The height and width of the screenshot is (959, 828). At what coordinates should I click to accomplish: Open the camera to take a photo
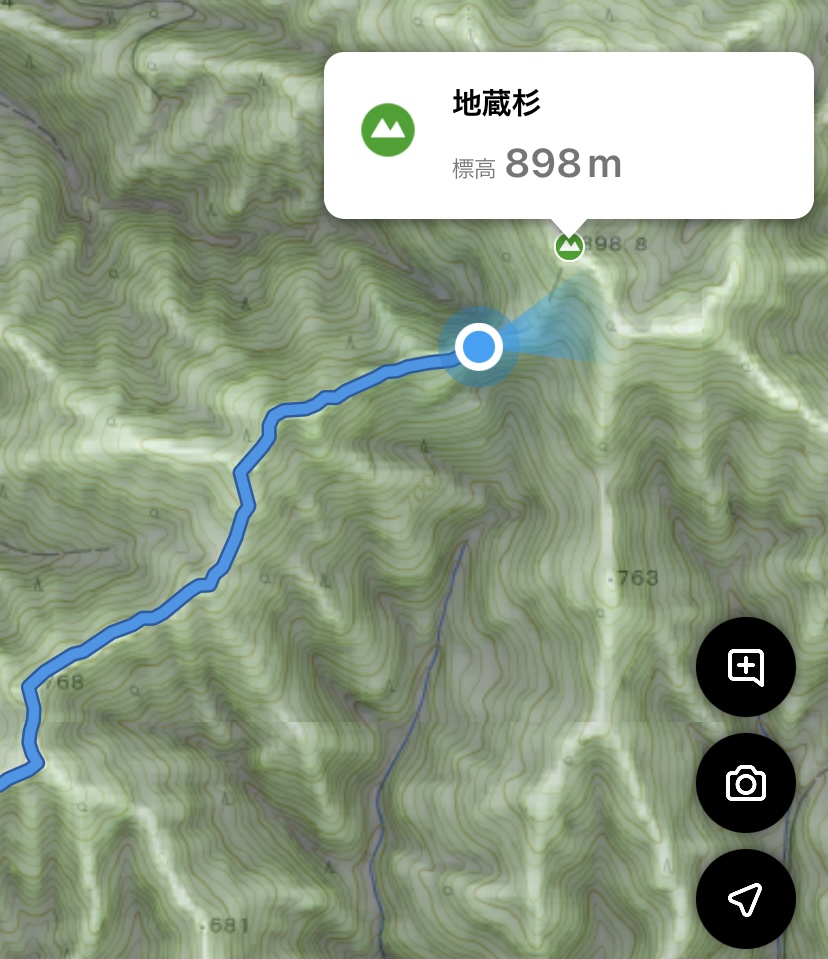point(745,783)
